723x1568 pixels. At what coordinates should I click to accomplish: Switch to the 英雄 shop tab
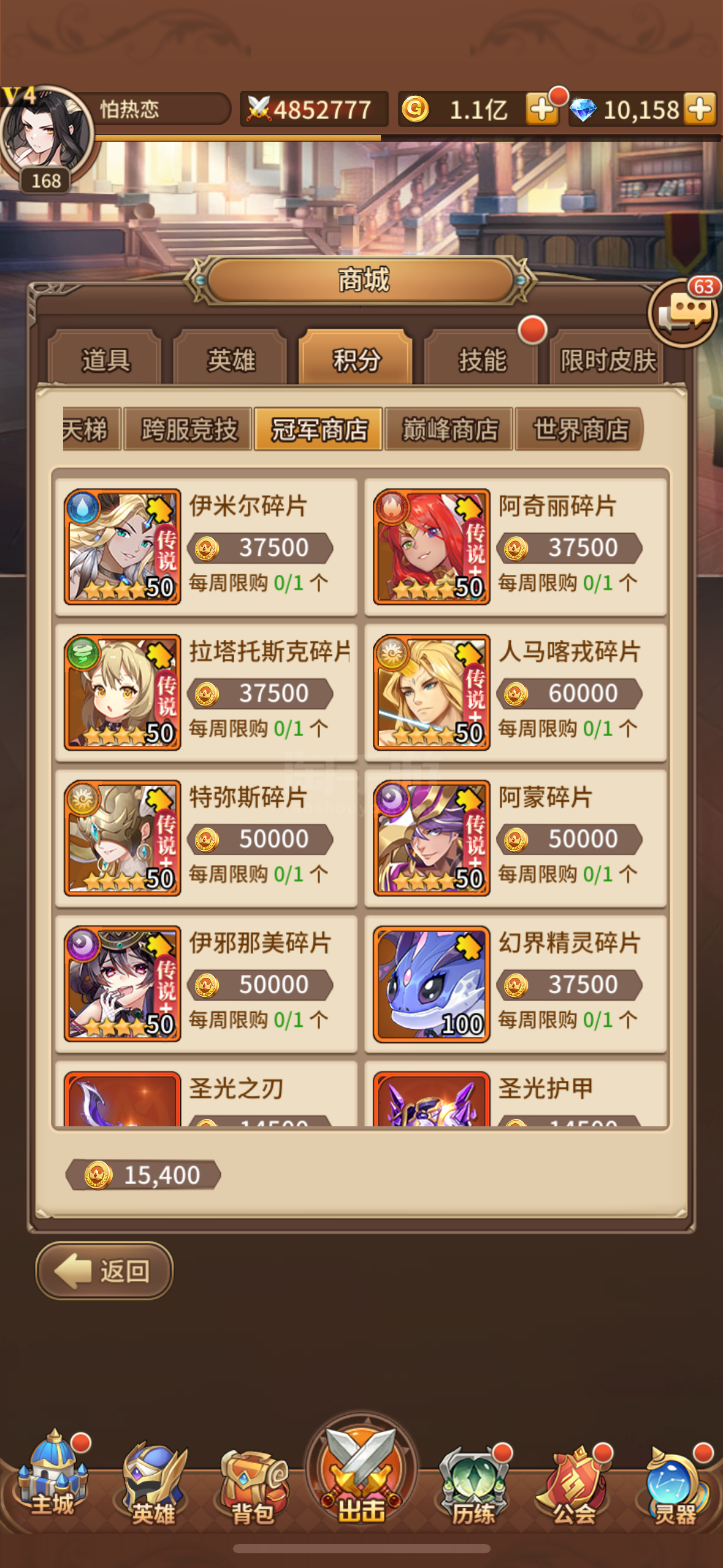(231, 359)
